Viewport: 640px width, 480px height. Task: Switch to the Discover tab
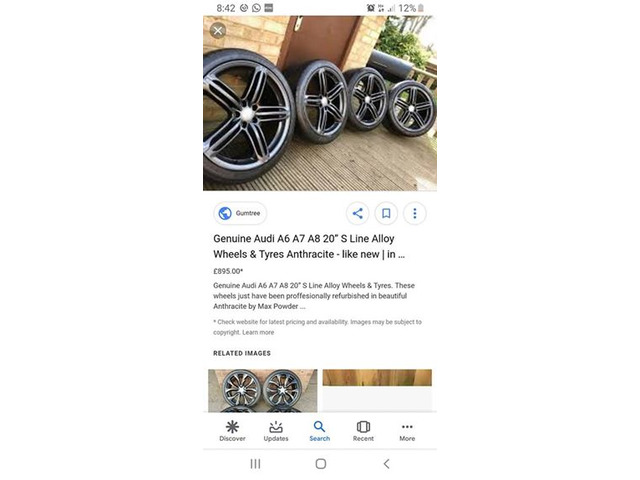pyautogui.click(x=232, y=431)
